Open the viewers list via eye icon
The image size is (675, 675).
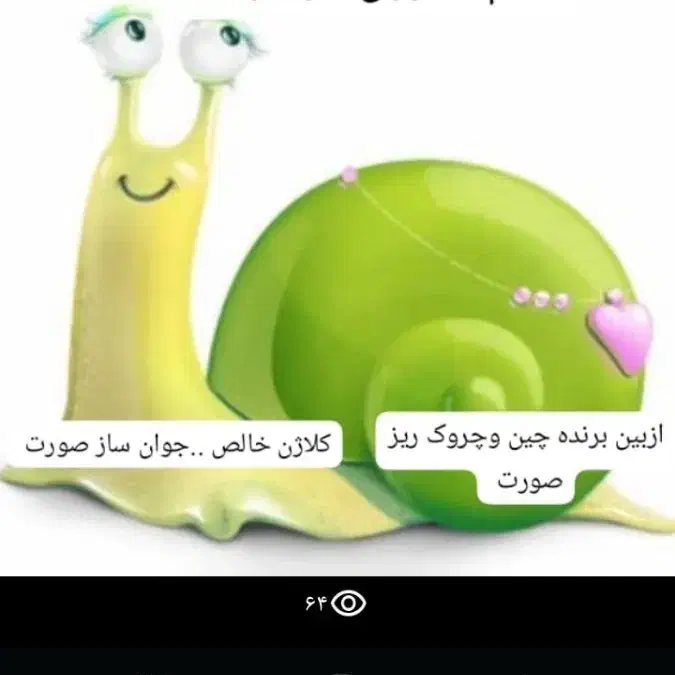(349, 603)
